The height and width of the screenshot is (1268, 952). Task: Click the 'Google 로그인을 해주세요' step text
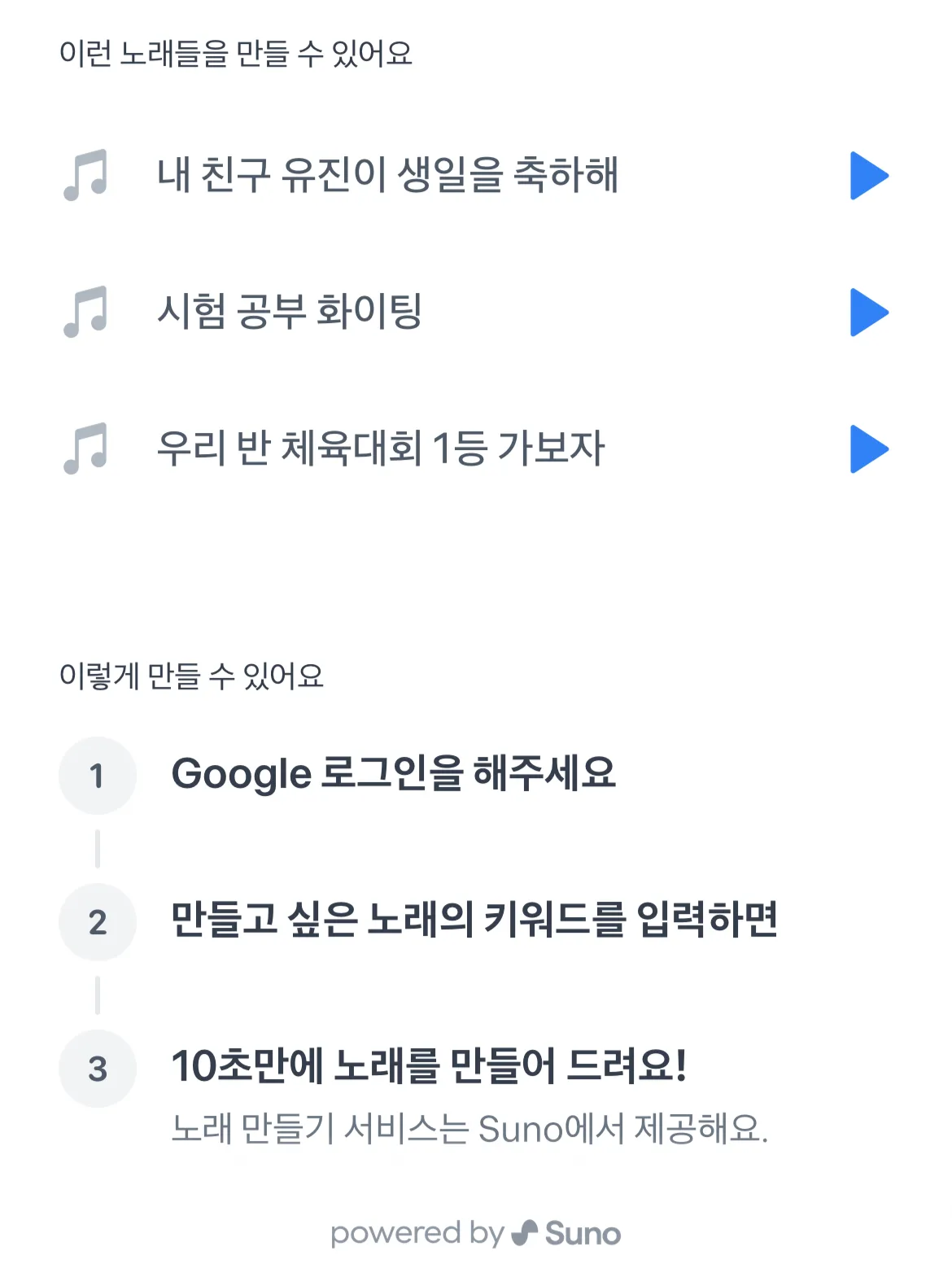[x=395, y=775]
